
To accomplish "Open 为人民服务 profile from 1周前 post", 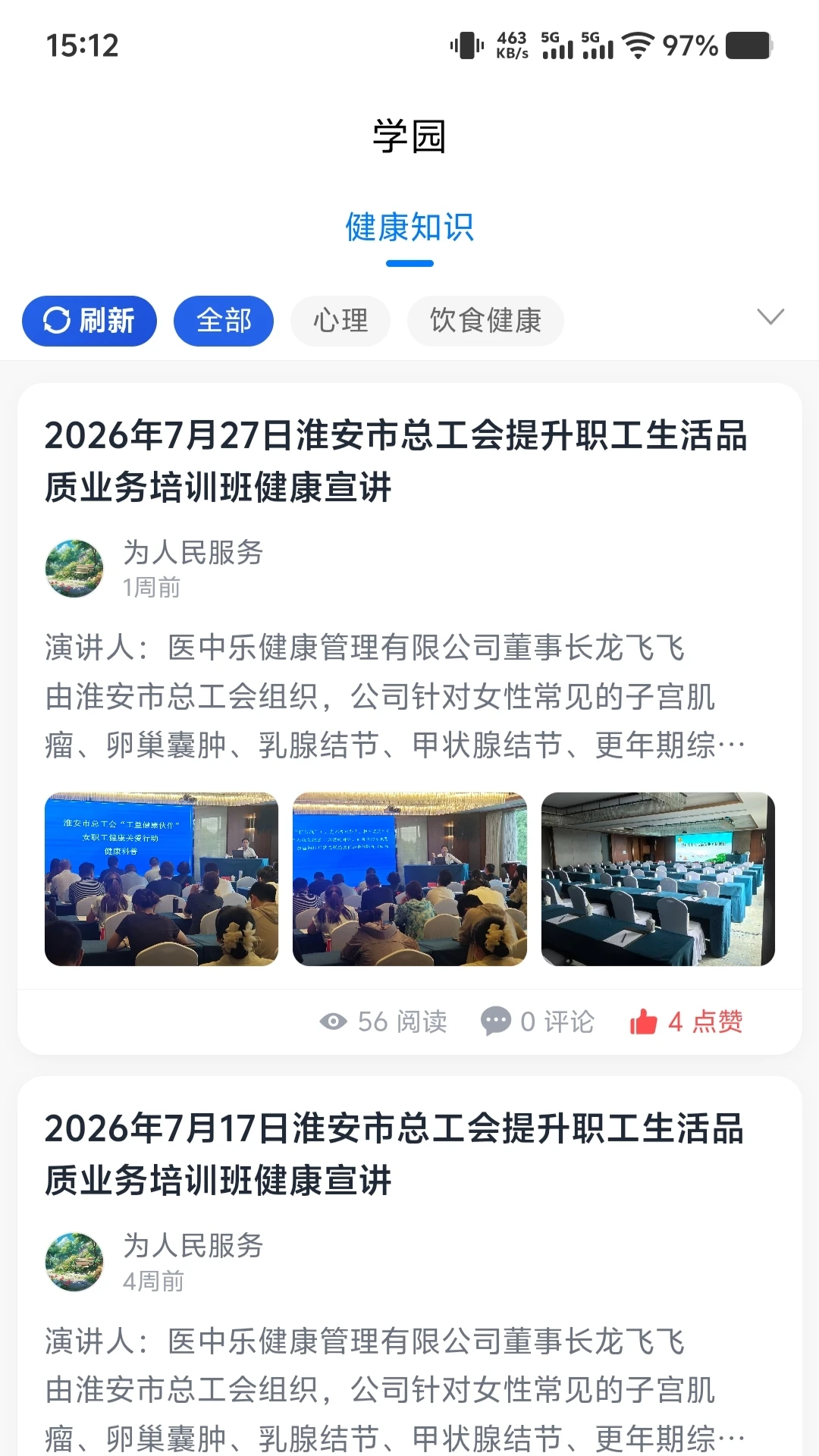I will pyautogui.click(x=193, y=552).
